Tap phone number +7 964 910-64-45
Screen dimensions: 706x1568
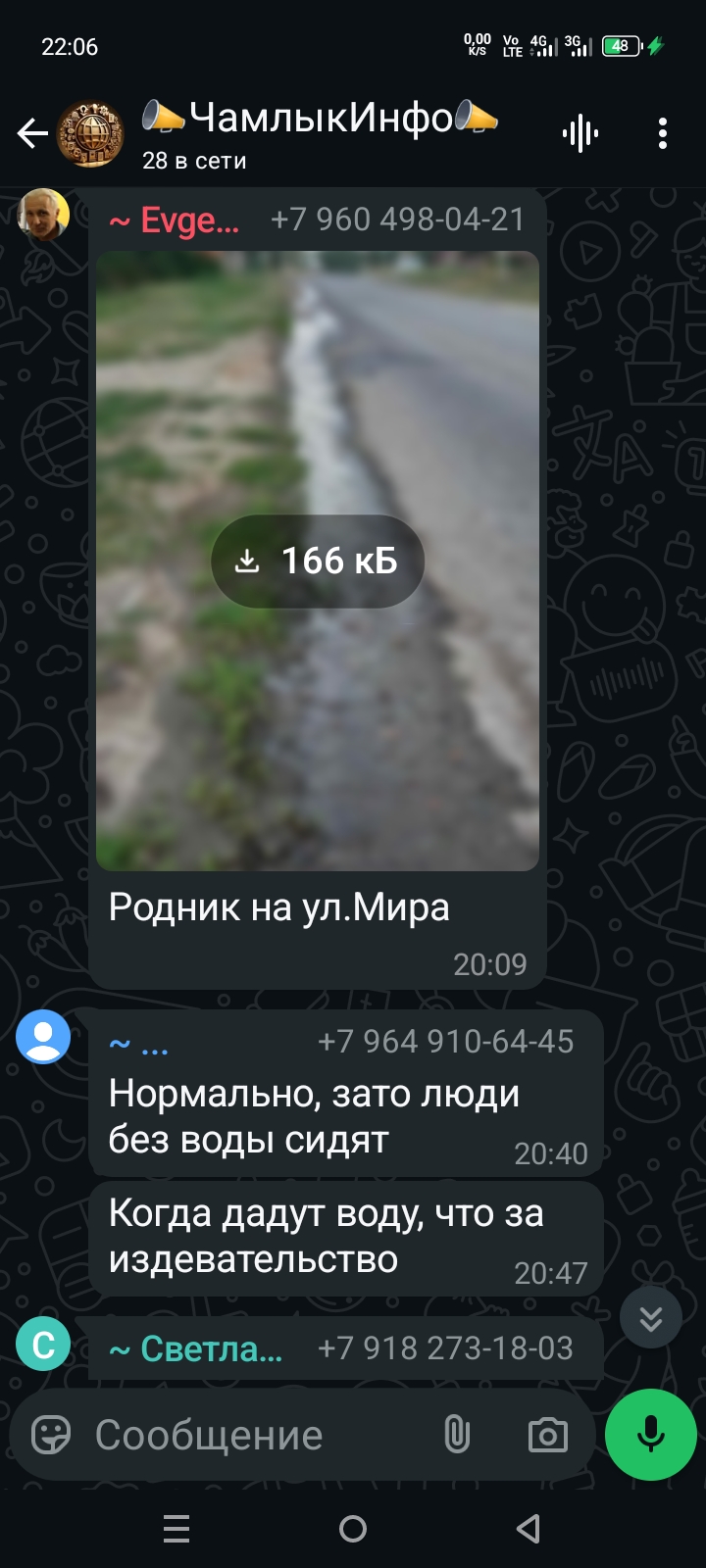click(x=445, y=1041)
